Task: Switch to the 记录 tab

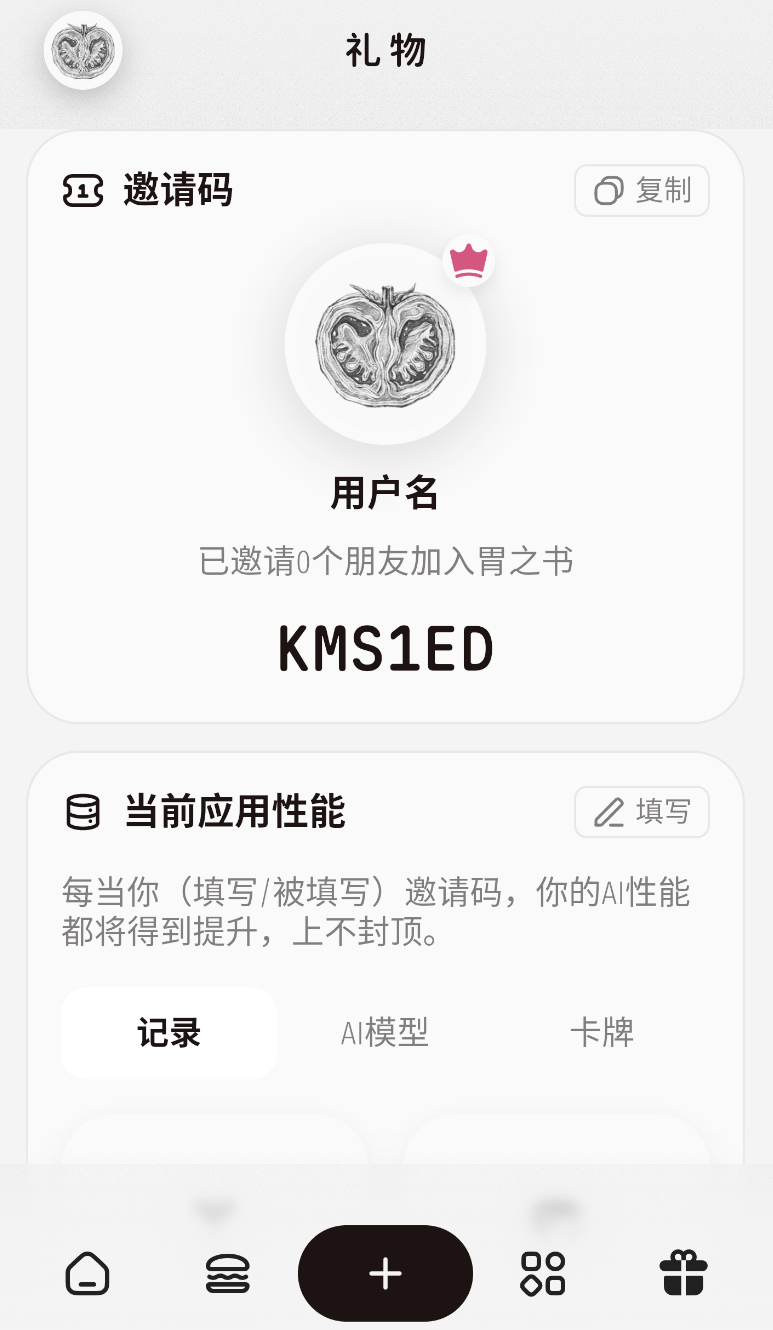Action: [x=169, y=1033]
